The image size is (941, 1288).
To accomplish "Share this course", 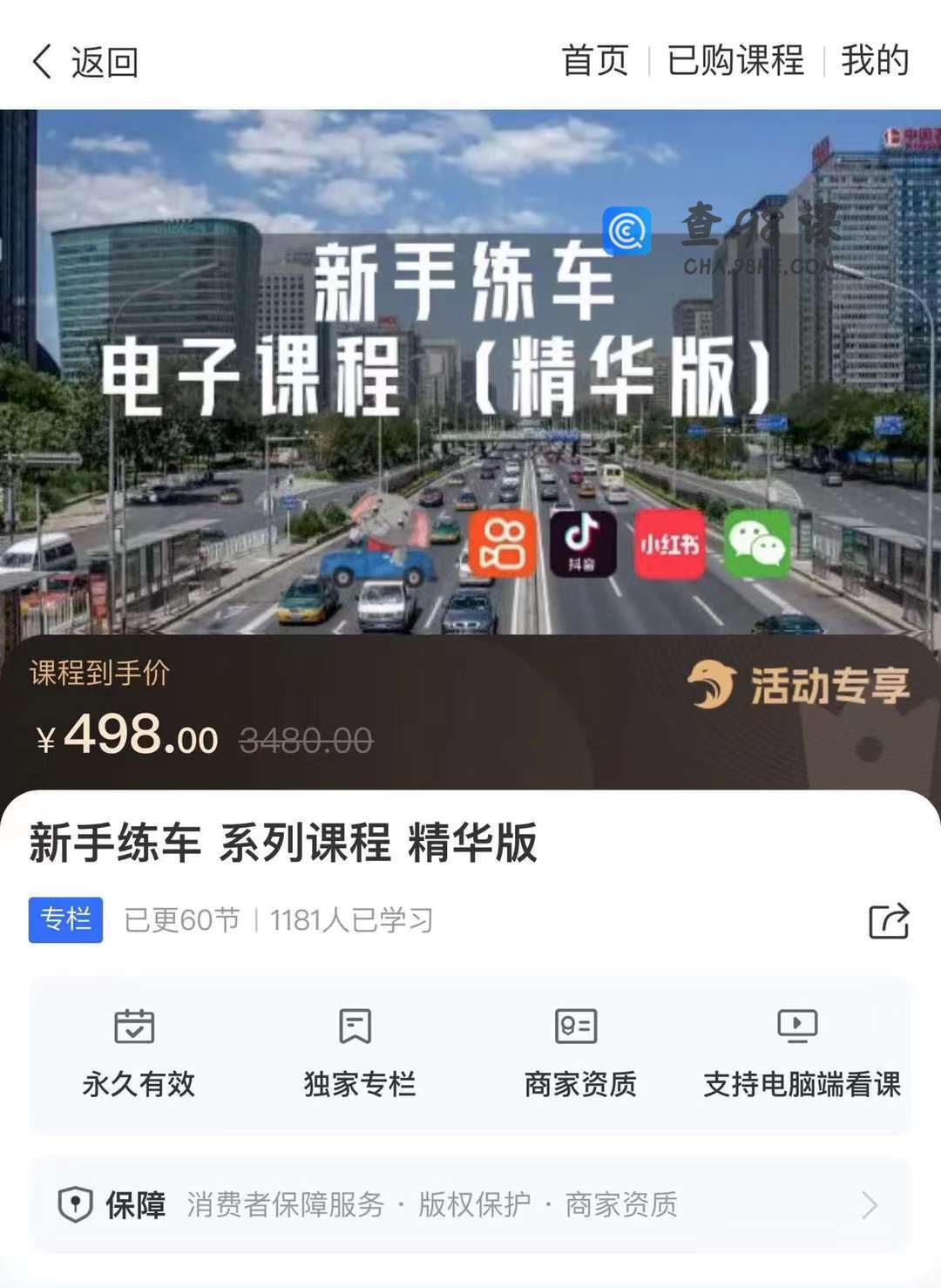I will pos(888,920).
